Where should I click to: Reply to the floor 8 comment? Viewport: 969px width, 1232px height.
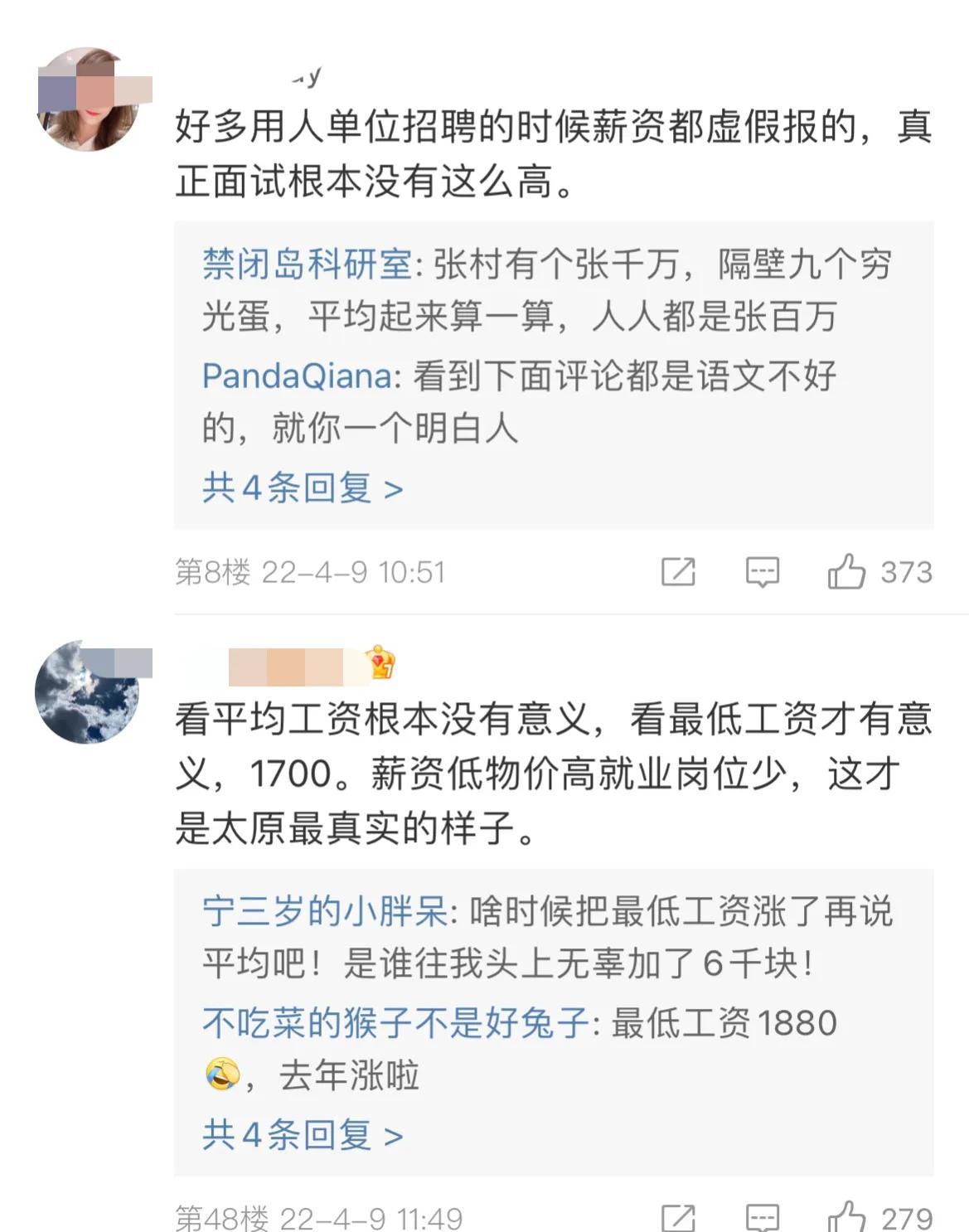(763, 572)
